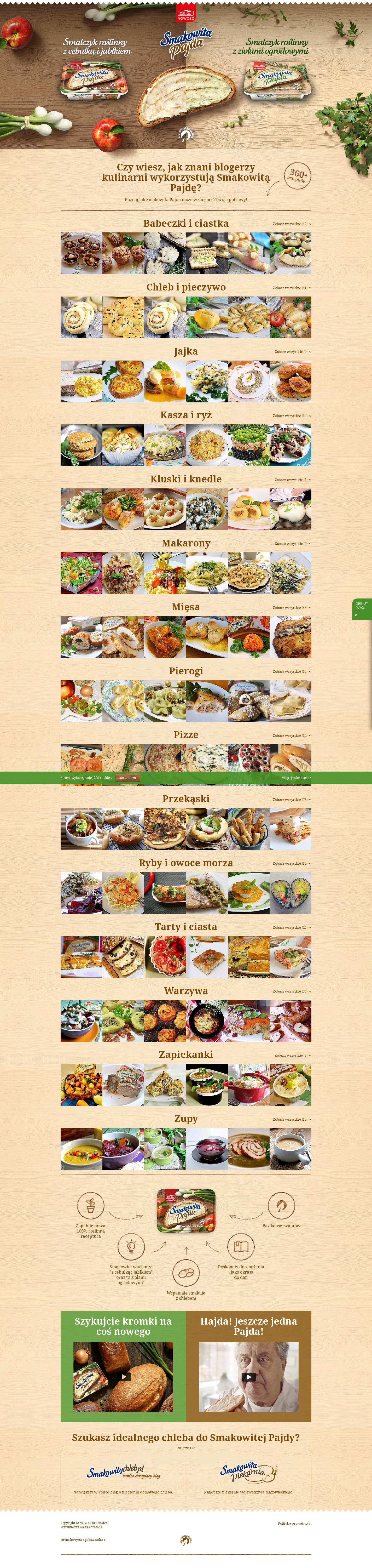
Task: View all Zupy recipes
Action: (292, 1119)
